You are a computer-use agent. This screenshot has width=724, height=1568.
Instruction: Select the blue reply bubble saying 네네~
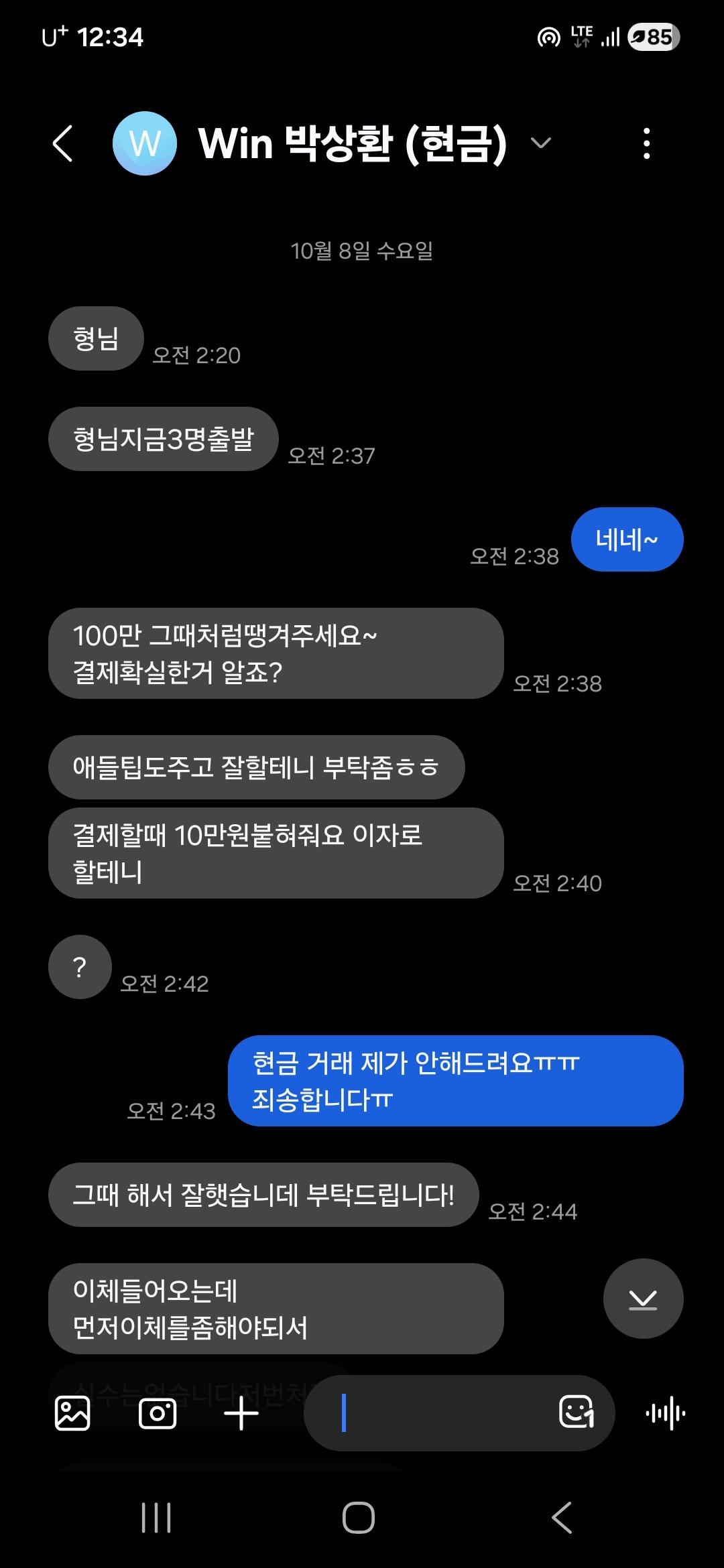626,539
